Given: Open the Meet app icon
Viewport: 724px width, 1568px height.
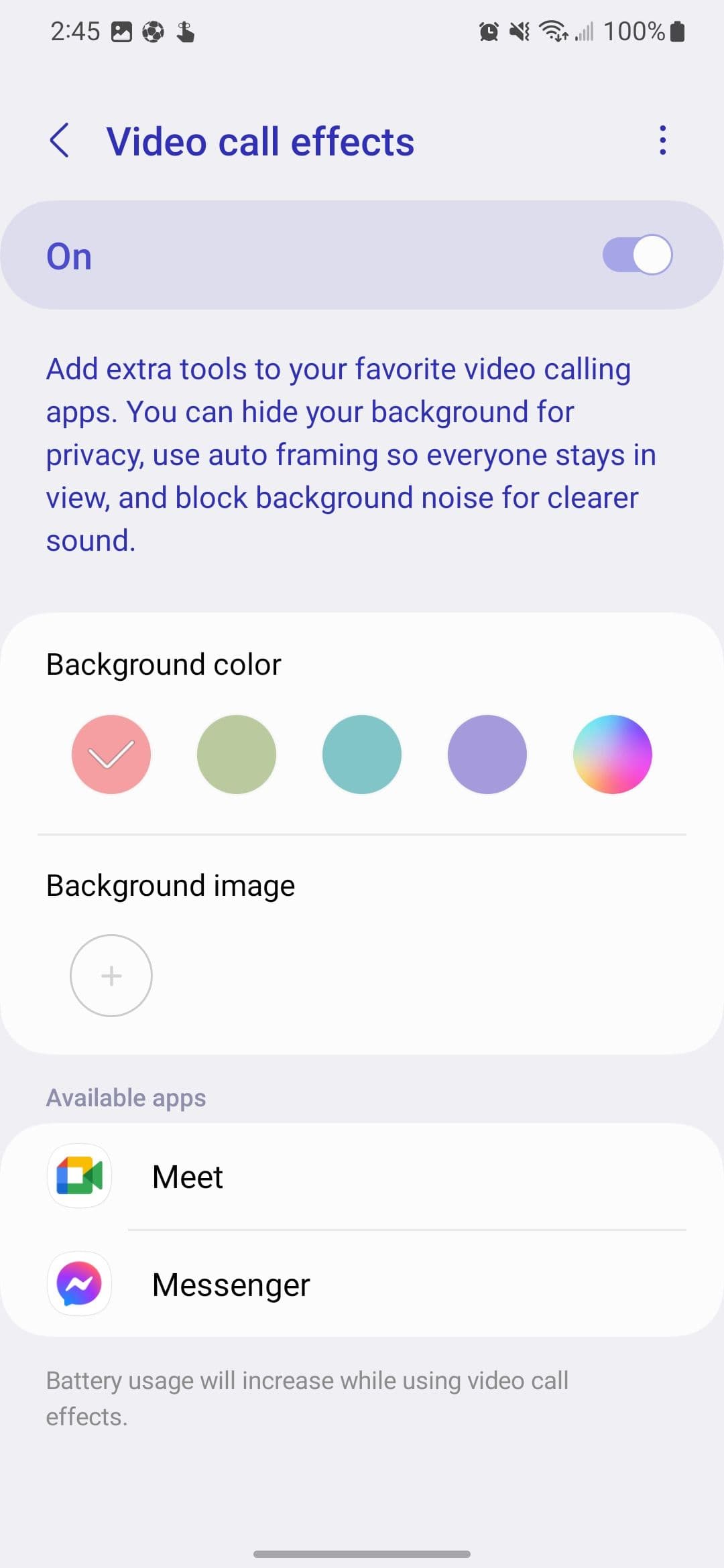Looking at the screenshot, I should pyautogui.click(x=78, y=1177).
